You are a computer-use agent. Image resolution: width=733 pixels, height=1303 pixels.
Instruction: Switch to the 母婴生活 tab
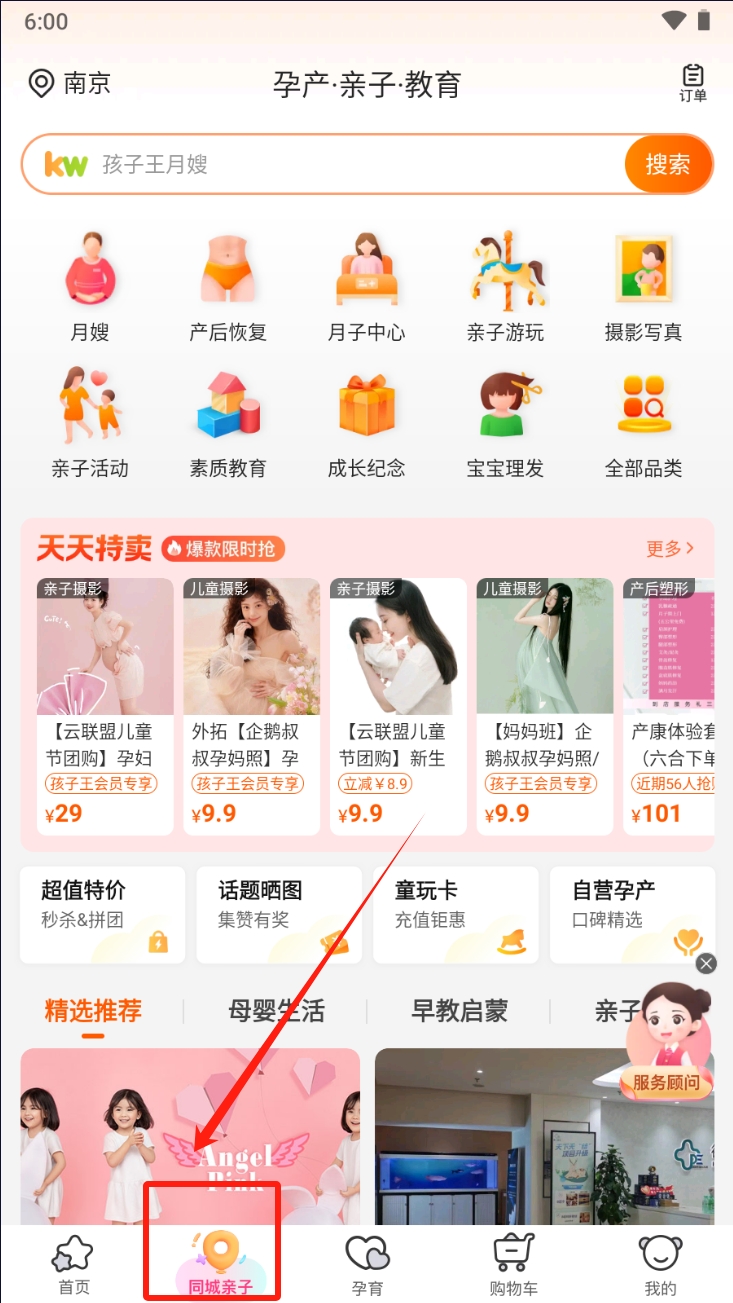click(x=276, y=1011)
